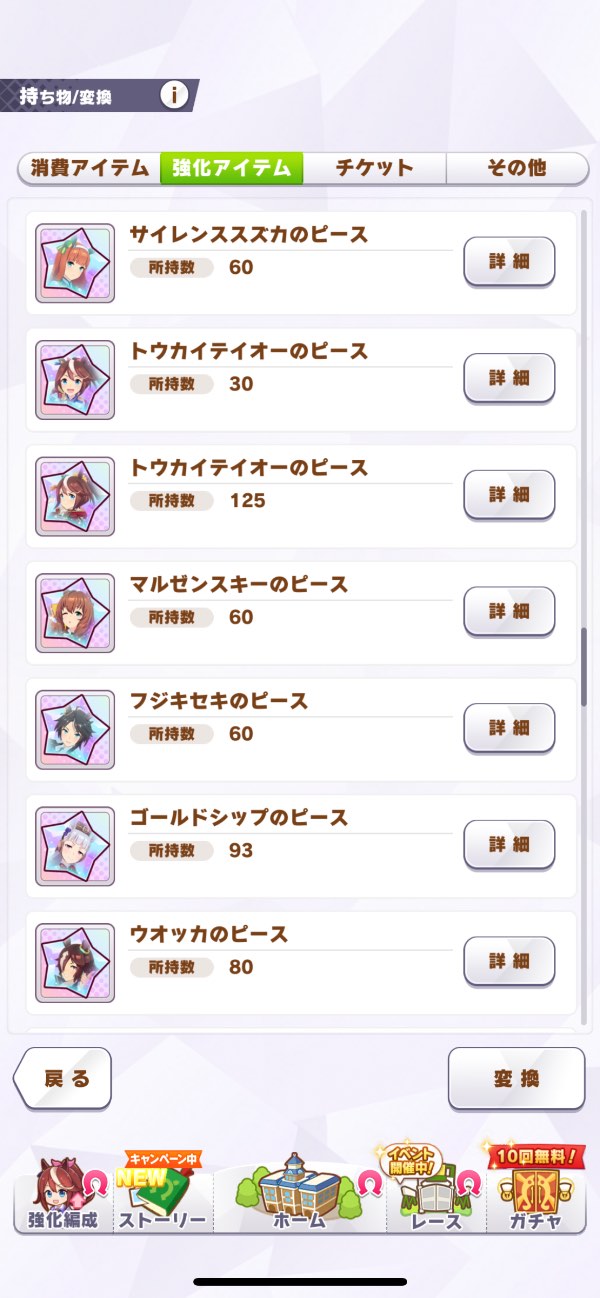View 詳細 for ゴールドシップのピース
This screenshot has height=1298, width=600.
509,845
